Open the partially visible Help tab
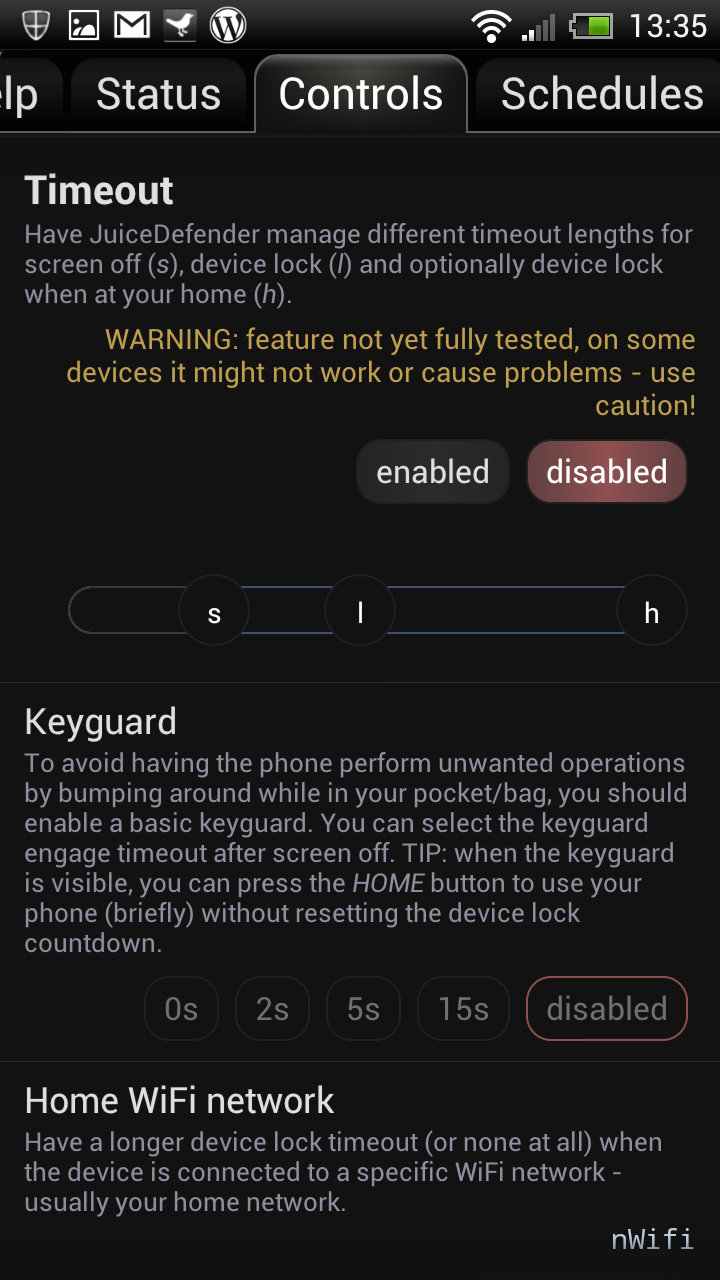Screen dimensions: 720x1280 [x=25, y=95]
